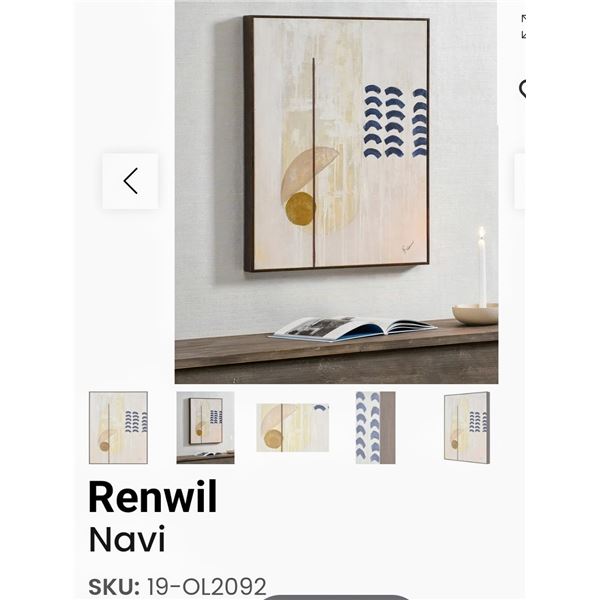Go to the previous product image
600x600 pixels.
[130, 181]
